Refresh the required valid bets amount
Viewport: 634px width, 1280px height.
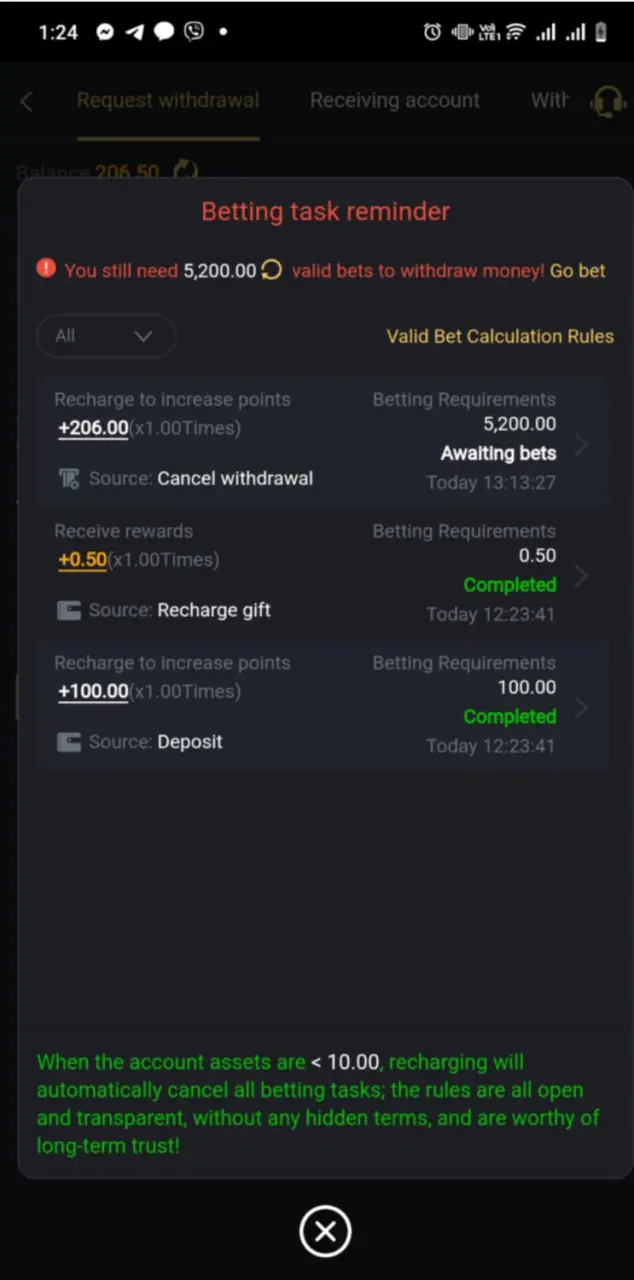[x=271, y=270]
